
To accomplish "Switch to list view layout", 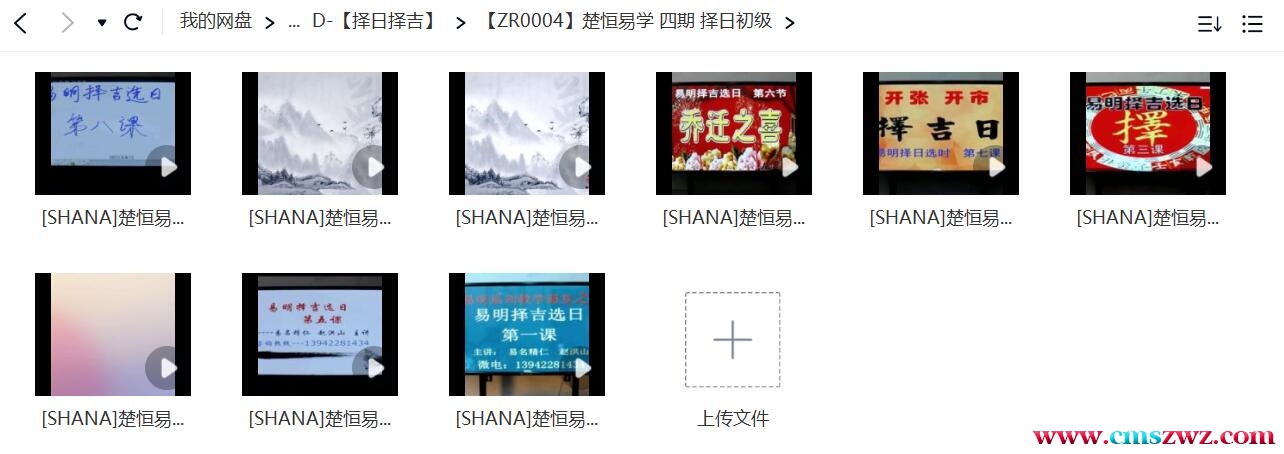I will pos(1252,24).
